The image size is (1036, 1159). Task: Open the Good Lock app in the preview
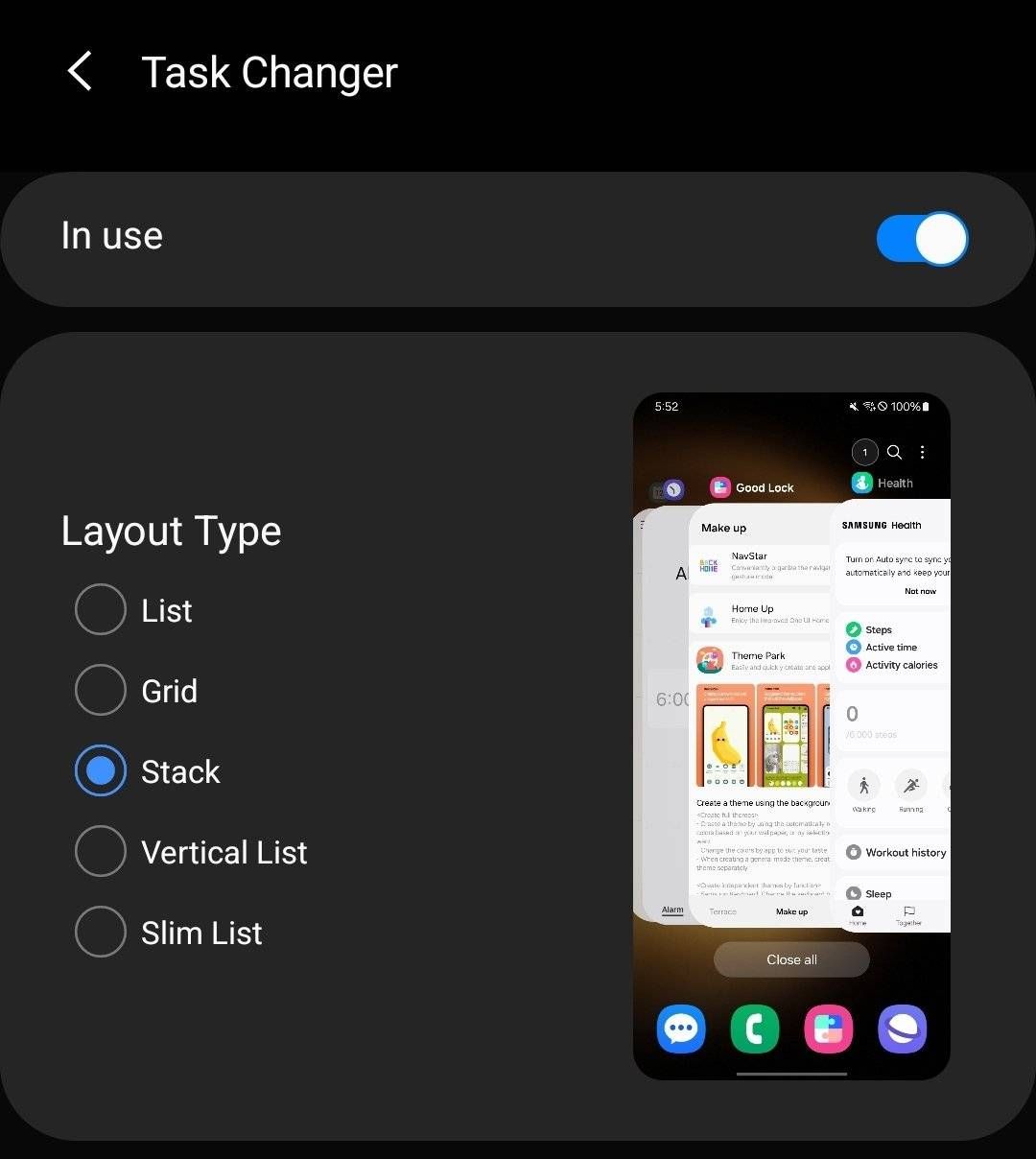pyautogui.click(x=720, y=486)
